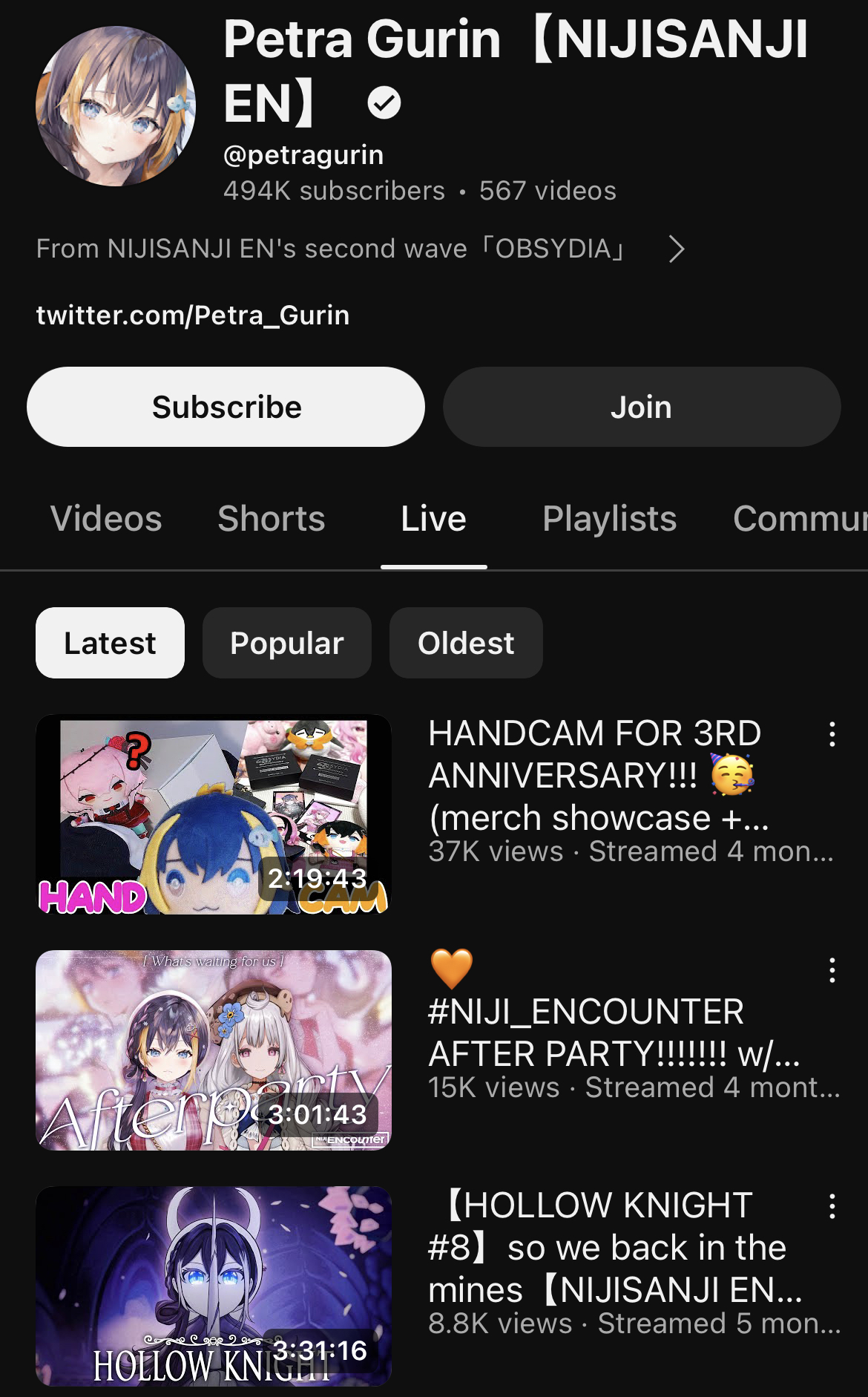Watch the Hollow Knight #8 stream

click(214, 1286)
